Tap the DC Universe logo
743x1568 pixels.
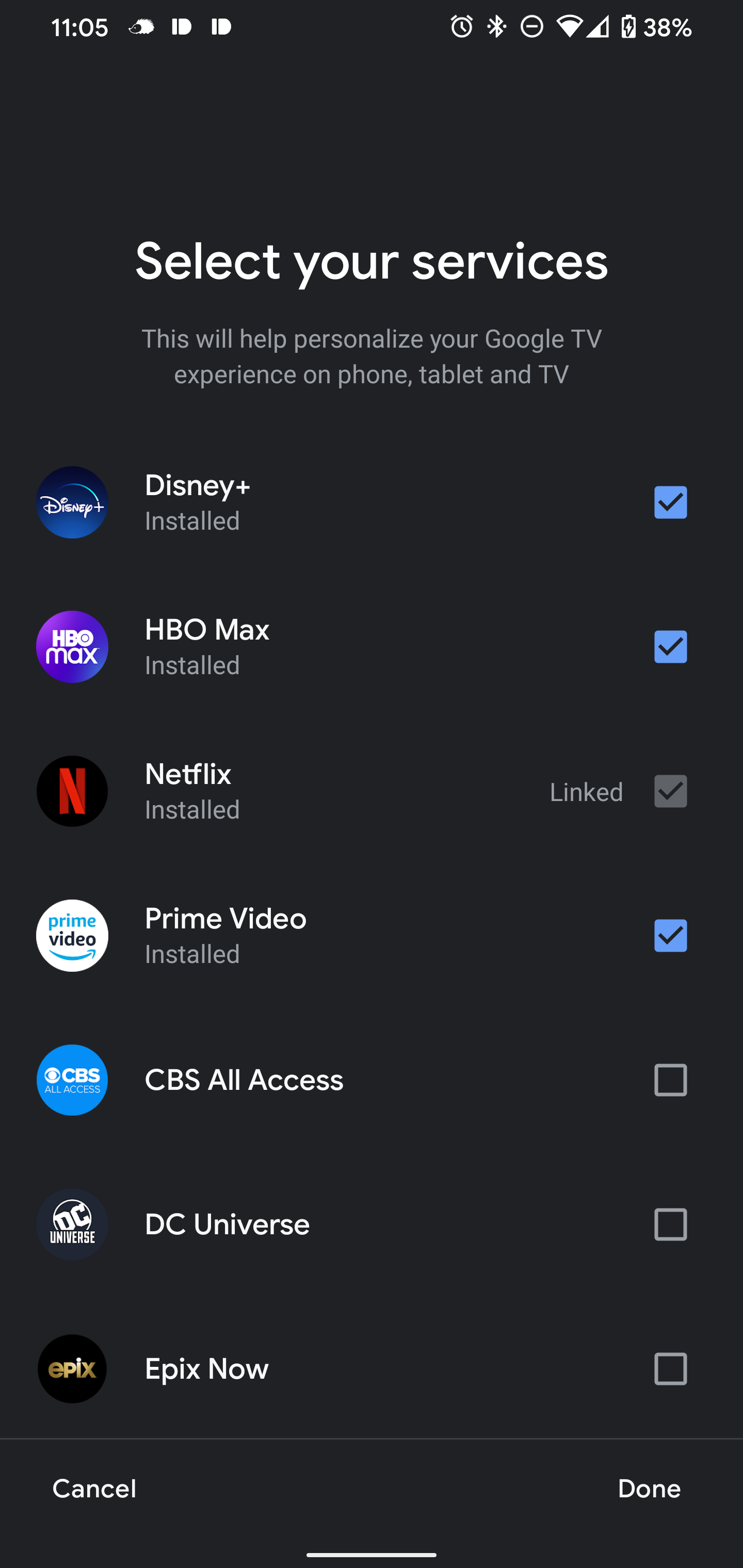click(72, 1224)
